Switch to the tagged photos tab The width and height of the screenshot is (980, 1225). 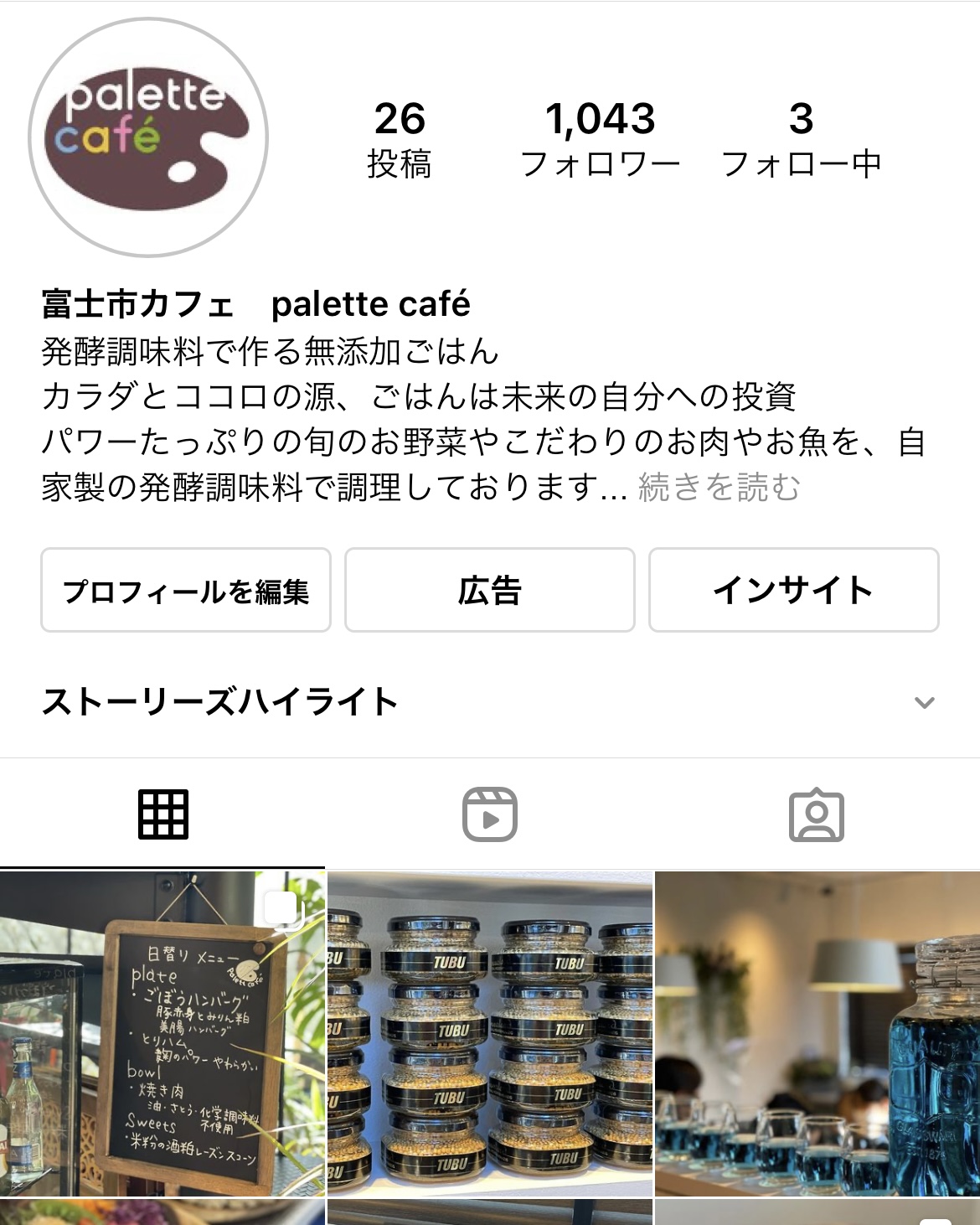(817, 814)
